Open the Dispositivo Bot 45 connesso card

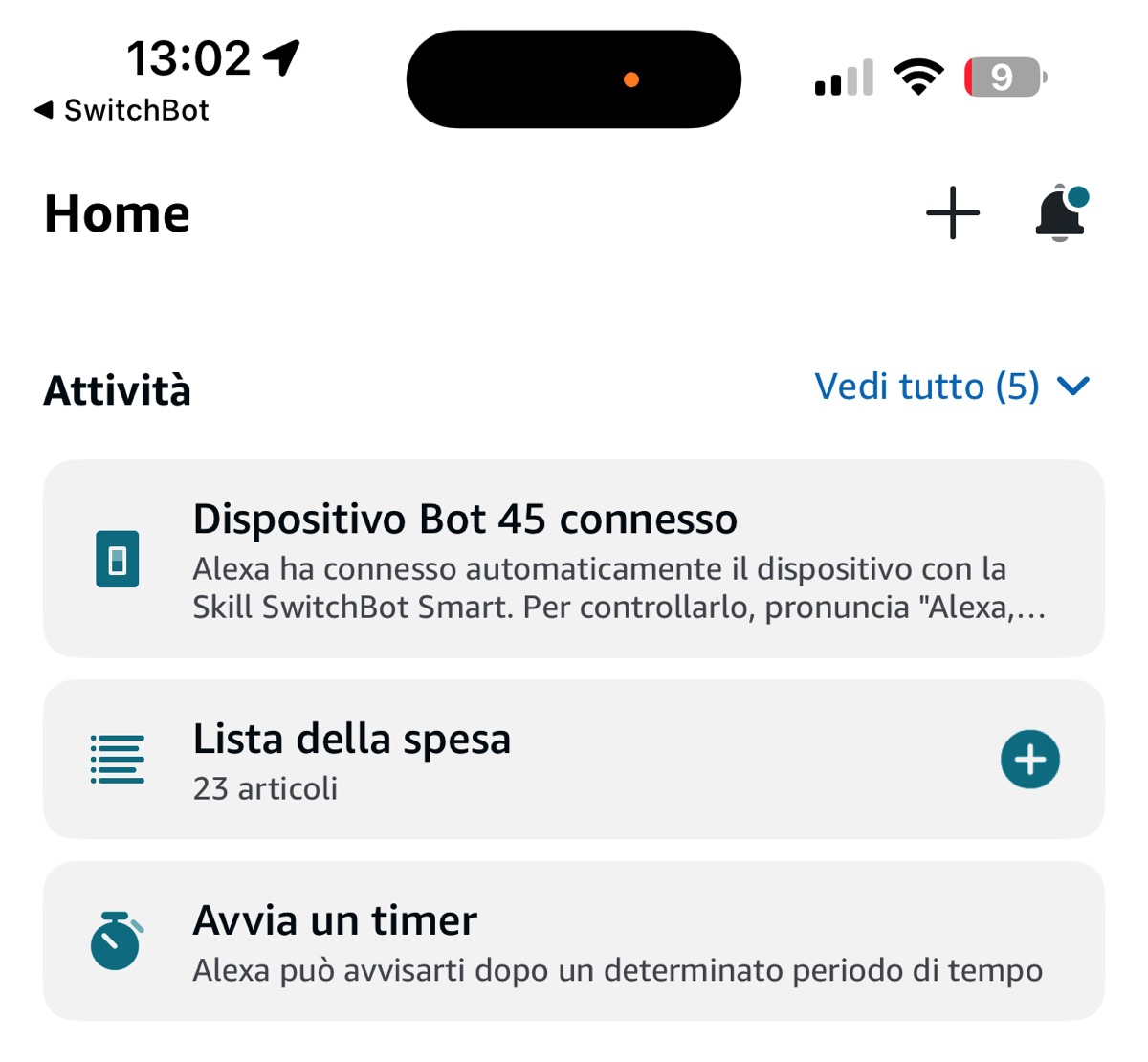(x=574, y=559)
